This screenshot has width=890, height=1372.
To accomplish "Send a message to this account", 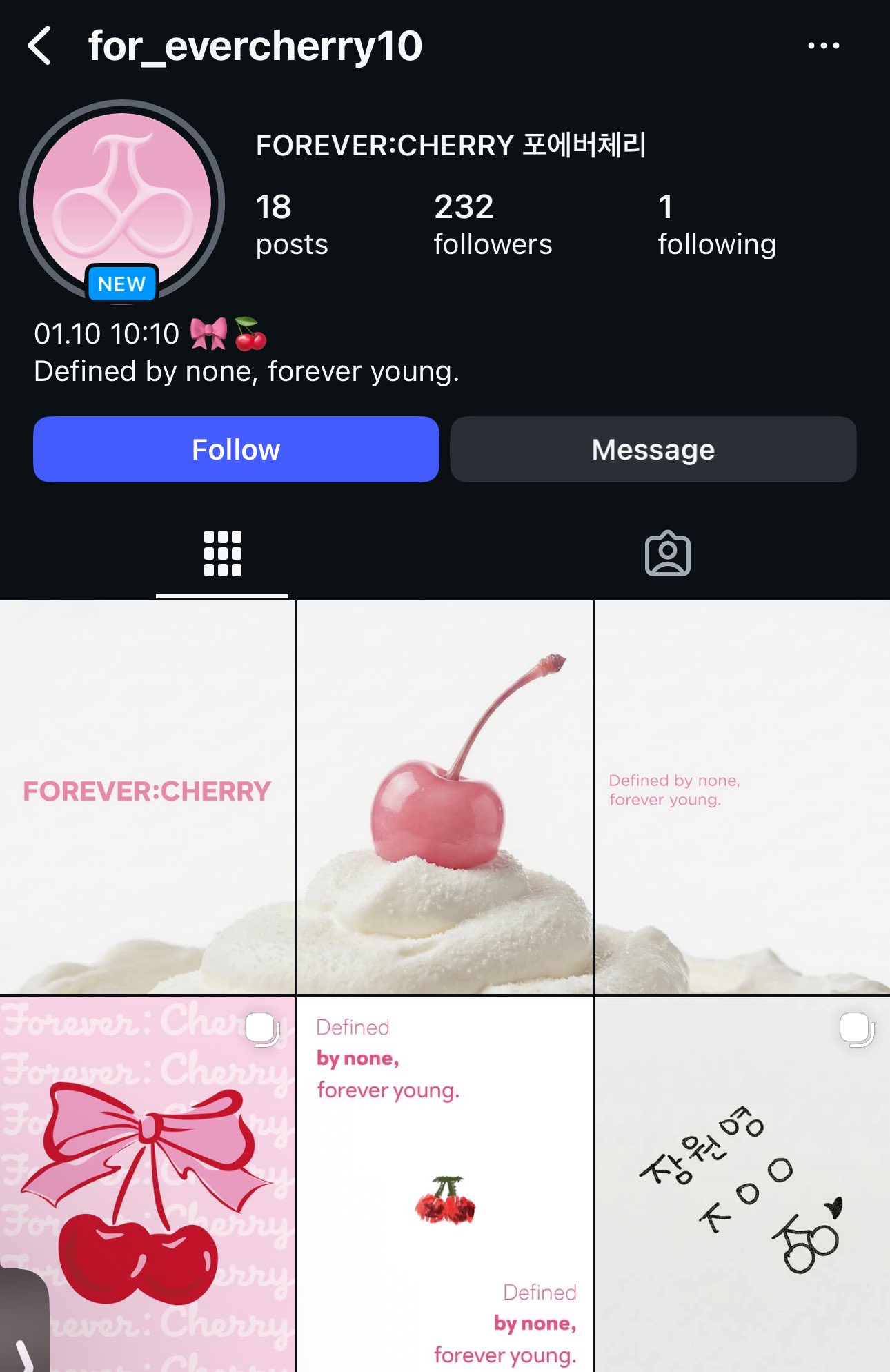I will click(x=653, y=449).
